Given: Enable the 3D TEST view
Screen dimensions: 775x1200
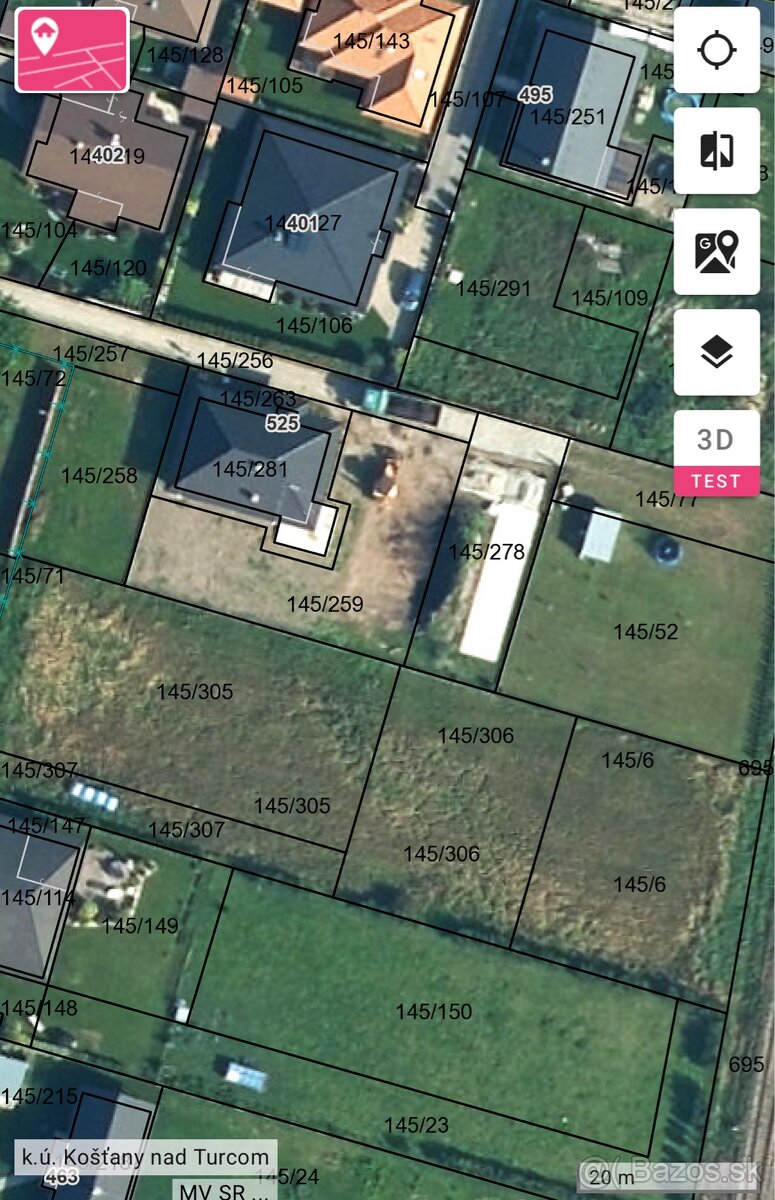Looking at the screenshot, I should click(716, 452).
